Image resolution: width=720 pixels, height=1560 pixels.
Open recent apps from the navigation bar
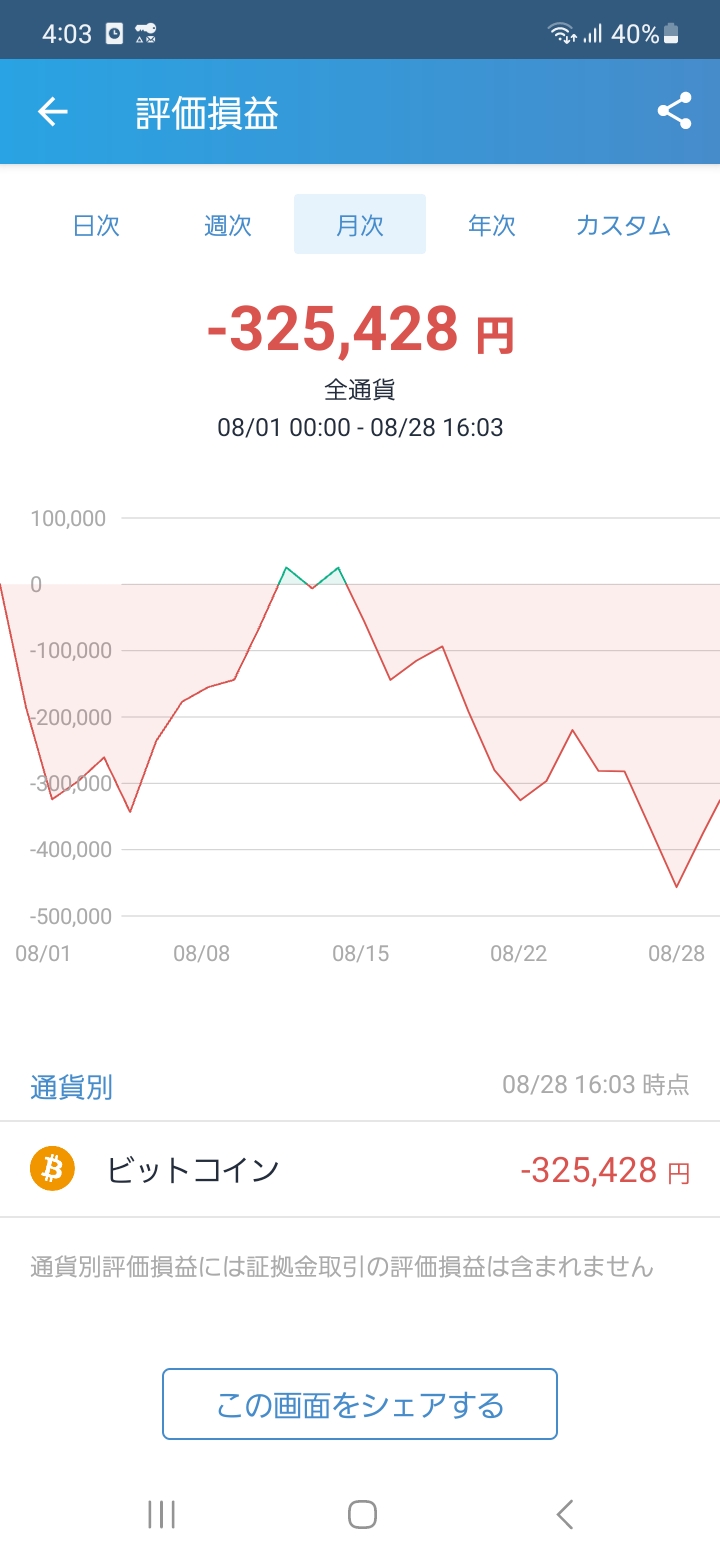pos(161,1514)
